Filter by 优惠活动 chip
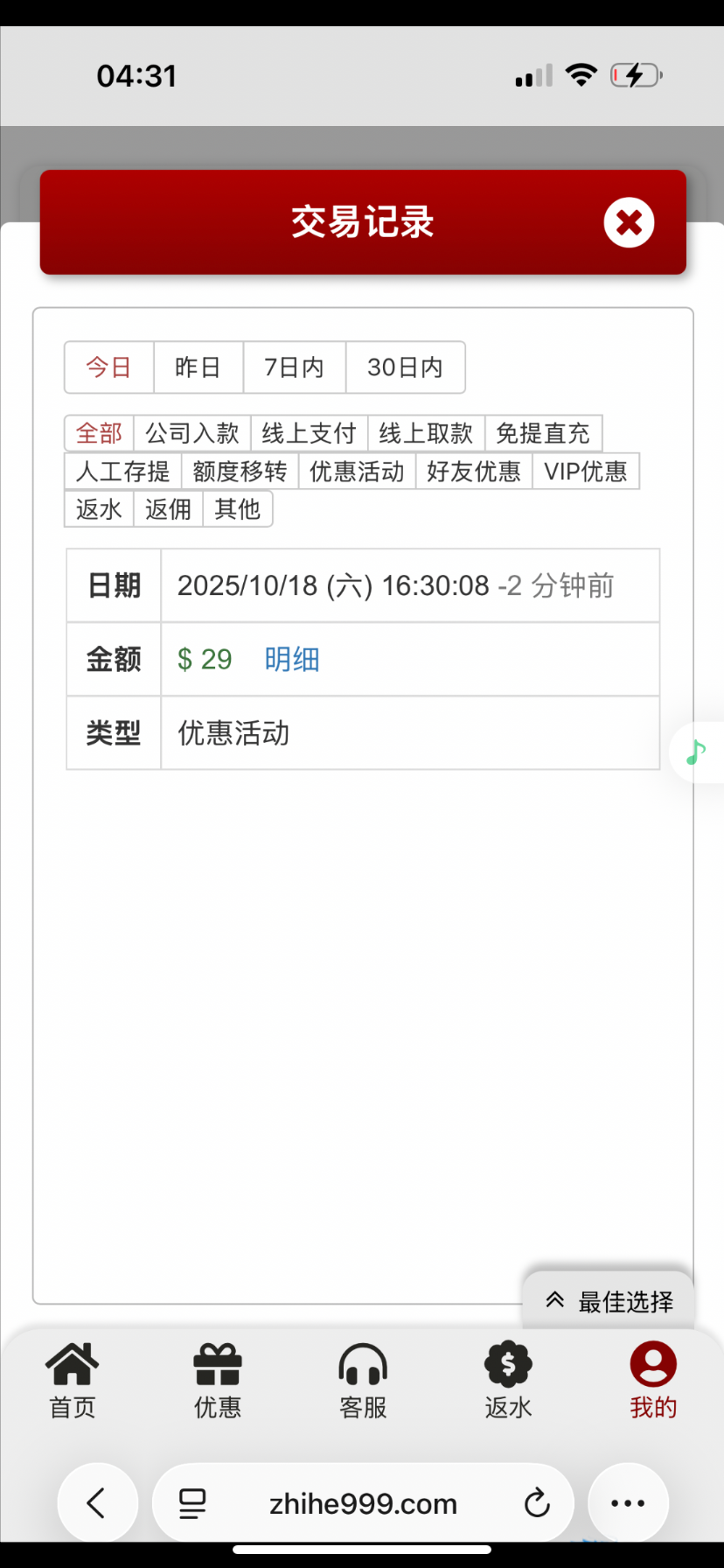The image size is (724, 1568). tap(357, 472)
